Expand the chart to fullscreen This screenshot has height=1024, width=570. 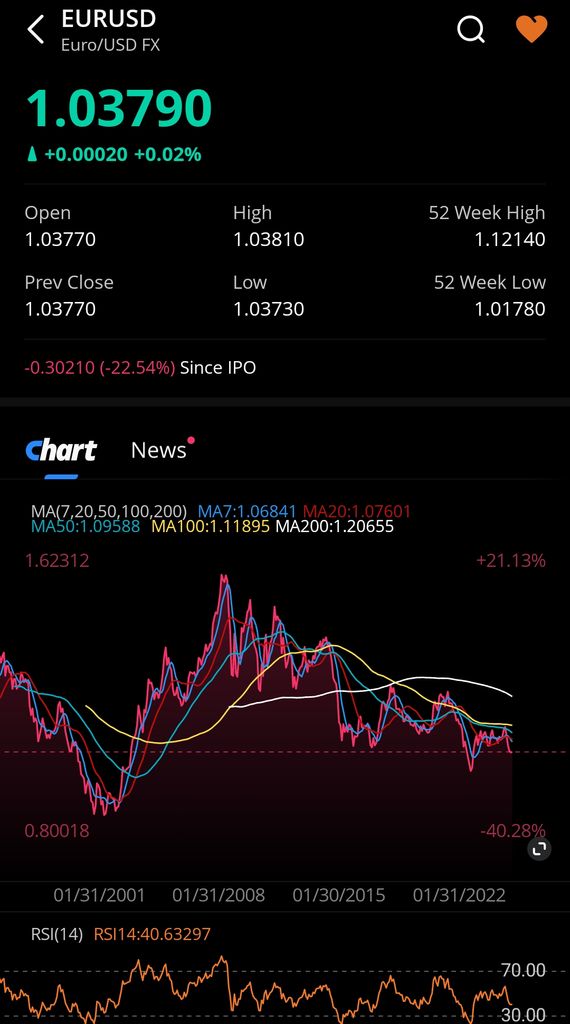(x=539, y=849)
